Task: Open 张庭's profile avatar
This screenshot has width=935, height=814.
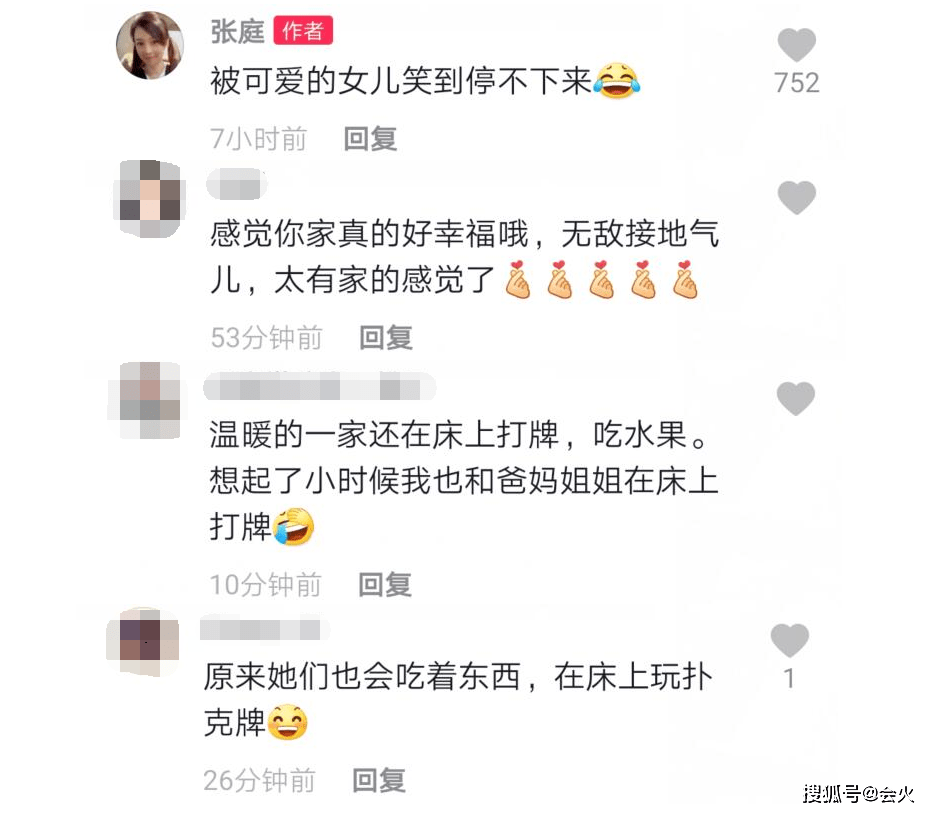Action: click(150, 46)
